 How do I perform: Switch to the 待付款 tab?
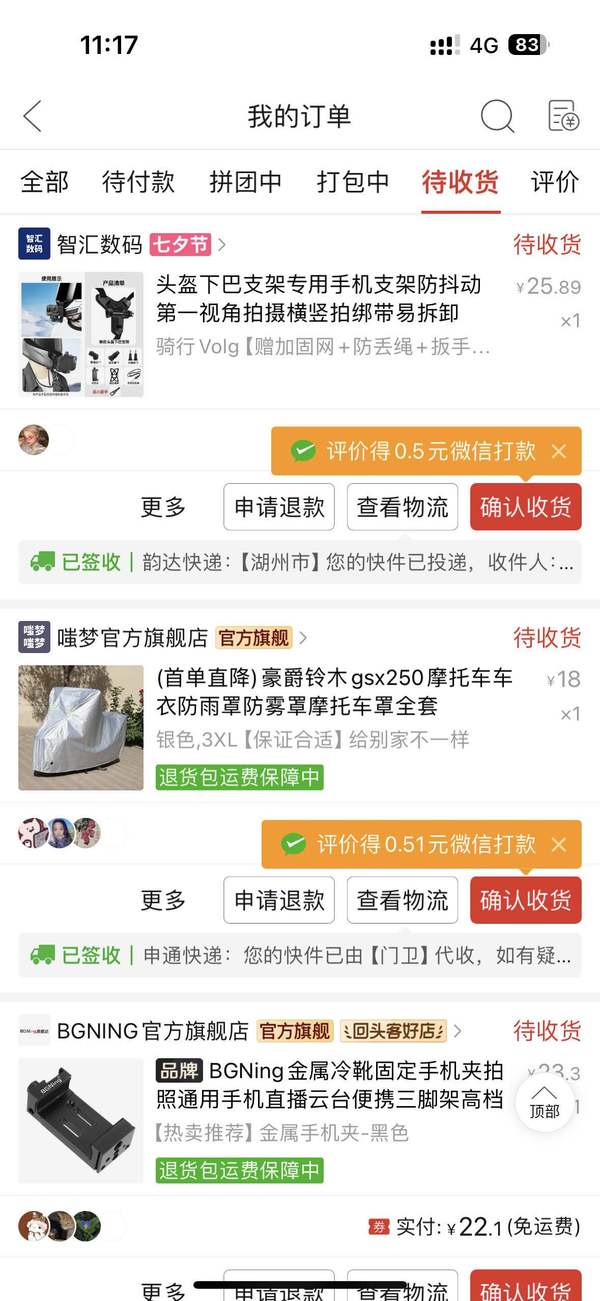click(138, 182)
